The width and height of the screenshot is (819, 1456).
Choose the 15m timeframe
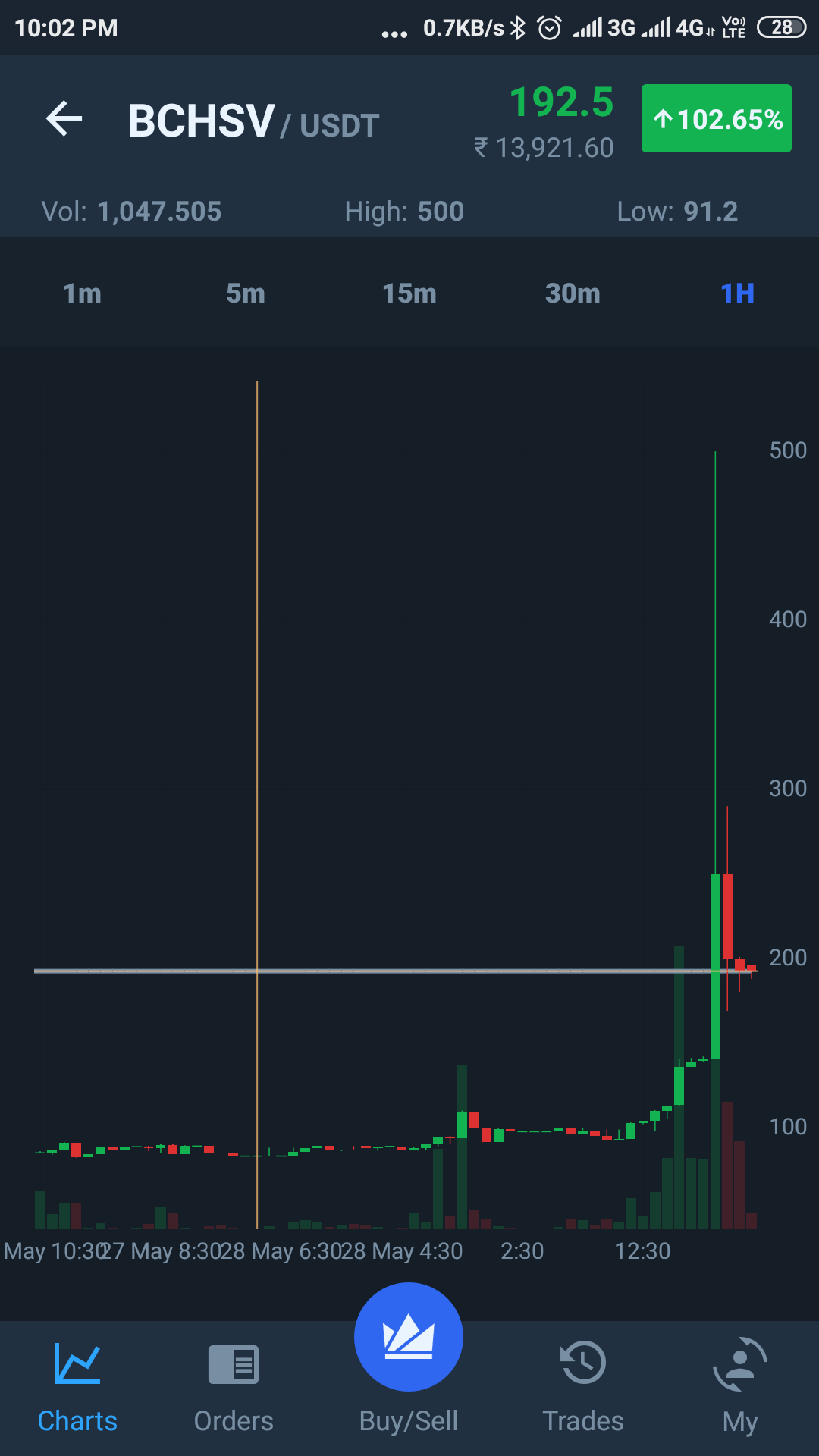[x=409, y=293]
